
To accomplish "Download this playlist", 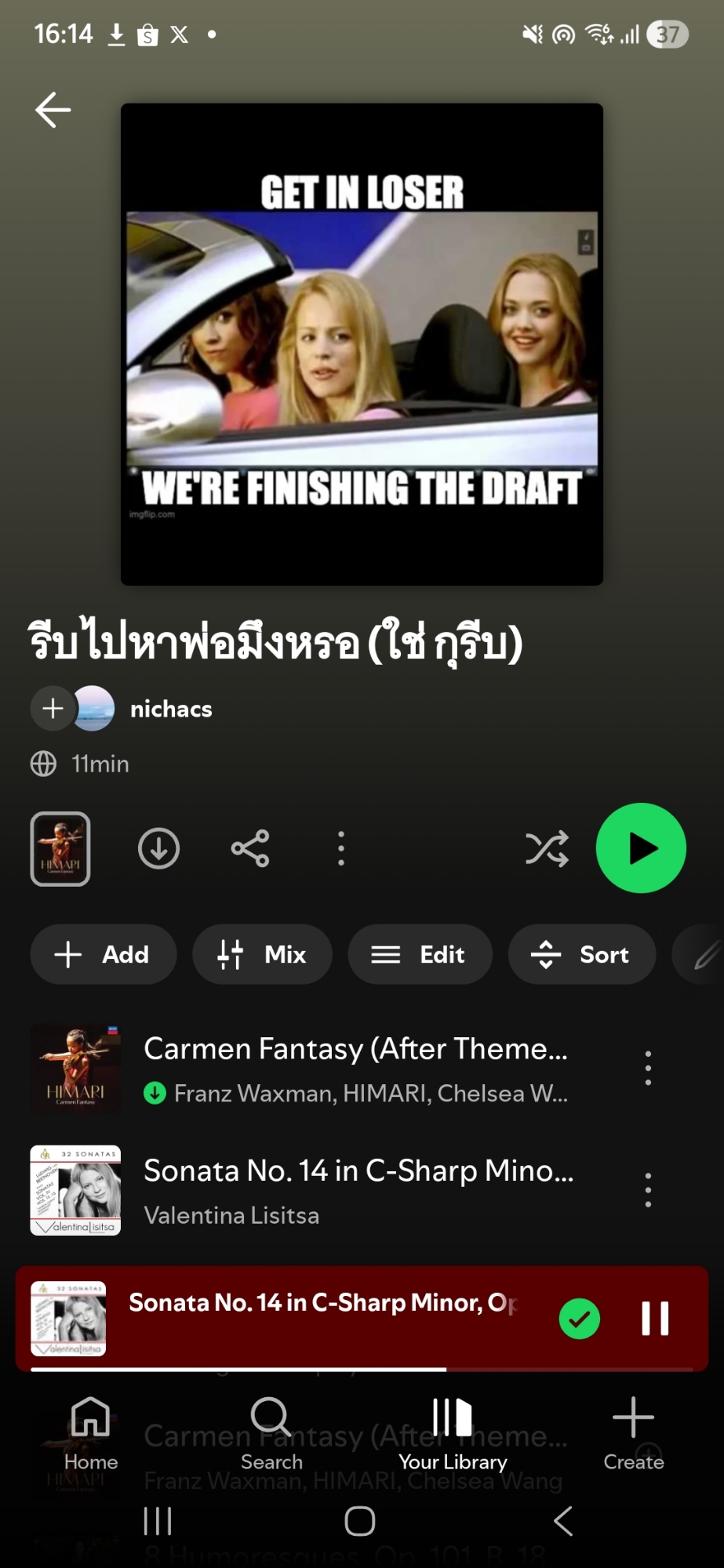I will pyautogui.click(x=159, y=848).
